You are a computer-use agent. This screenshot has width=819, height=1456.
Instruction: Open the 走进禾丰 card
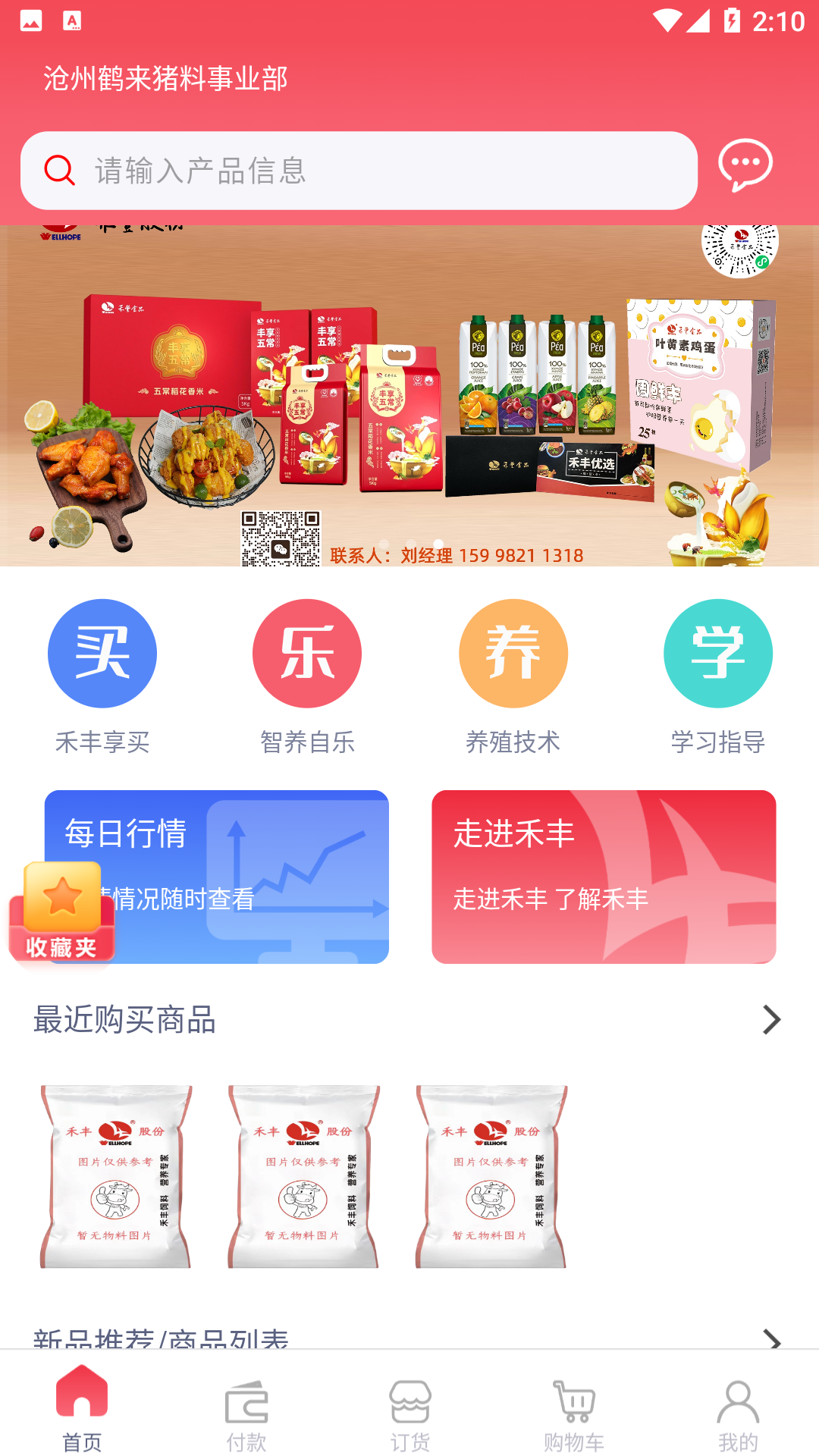point(604,877)
